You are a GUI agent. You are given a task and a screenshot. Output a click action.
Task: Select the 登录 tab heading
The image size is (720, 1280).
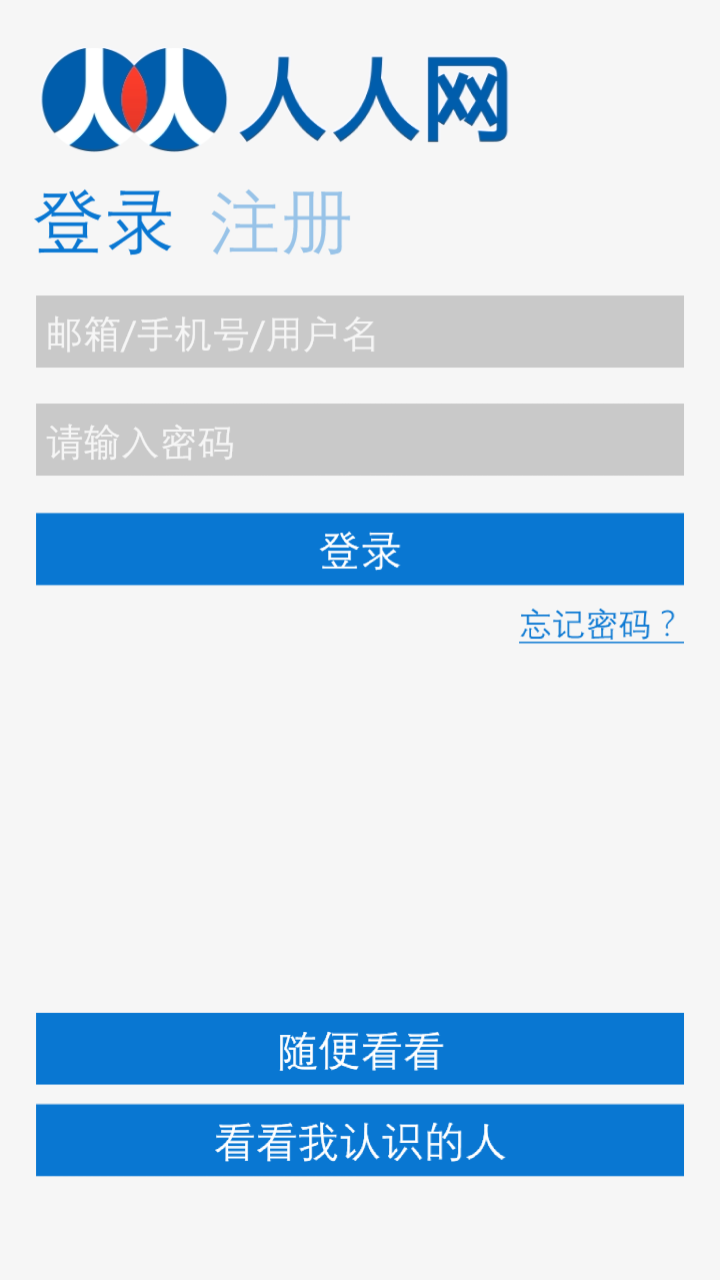click(104, 223)
